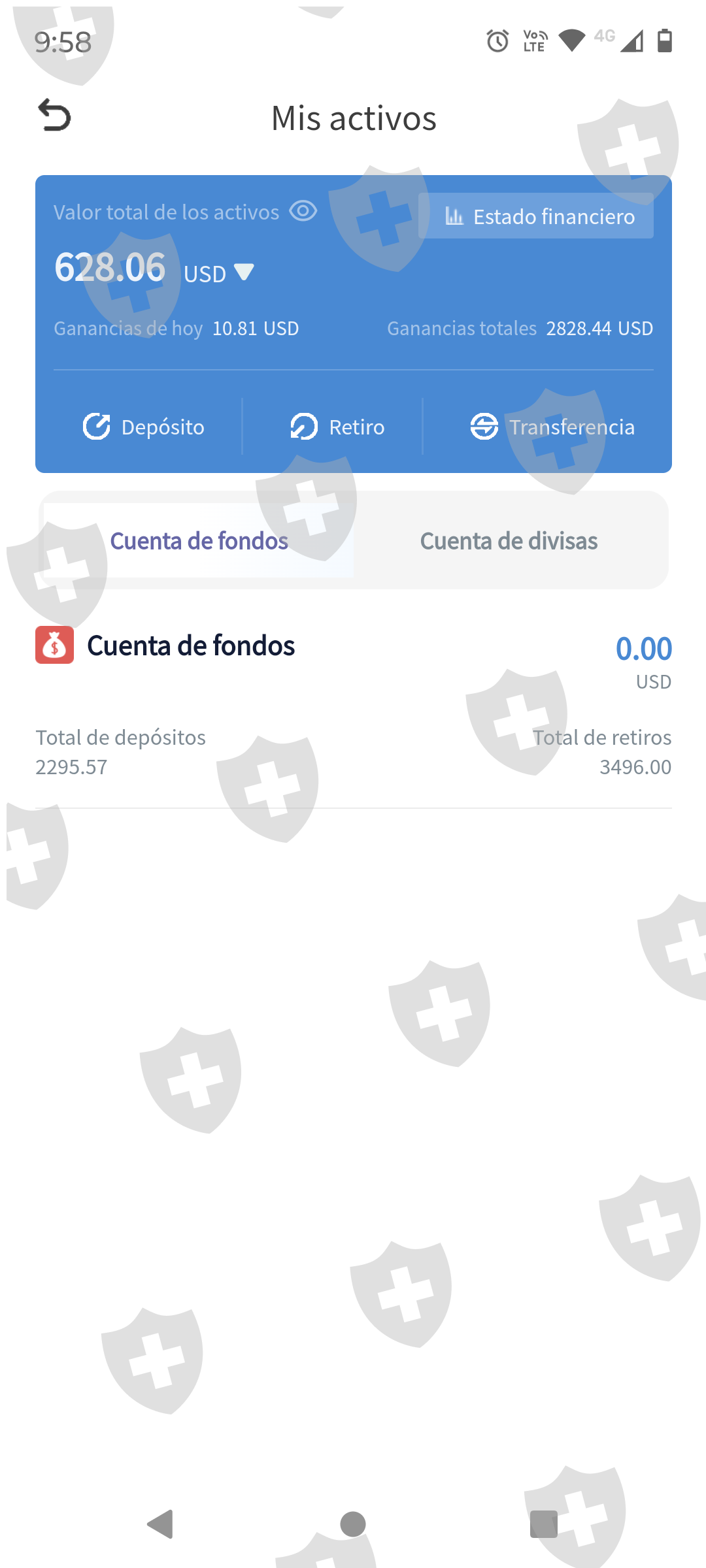Go back using the return arrow
Screen dimensions: 706x1568
point(54,116)
